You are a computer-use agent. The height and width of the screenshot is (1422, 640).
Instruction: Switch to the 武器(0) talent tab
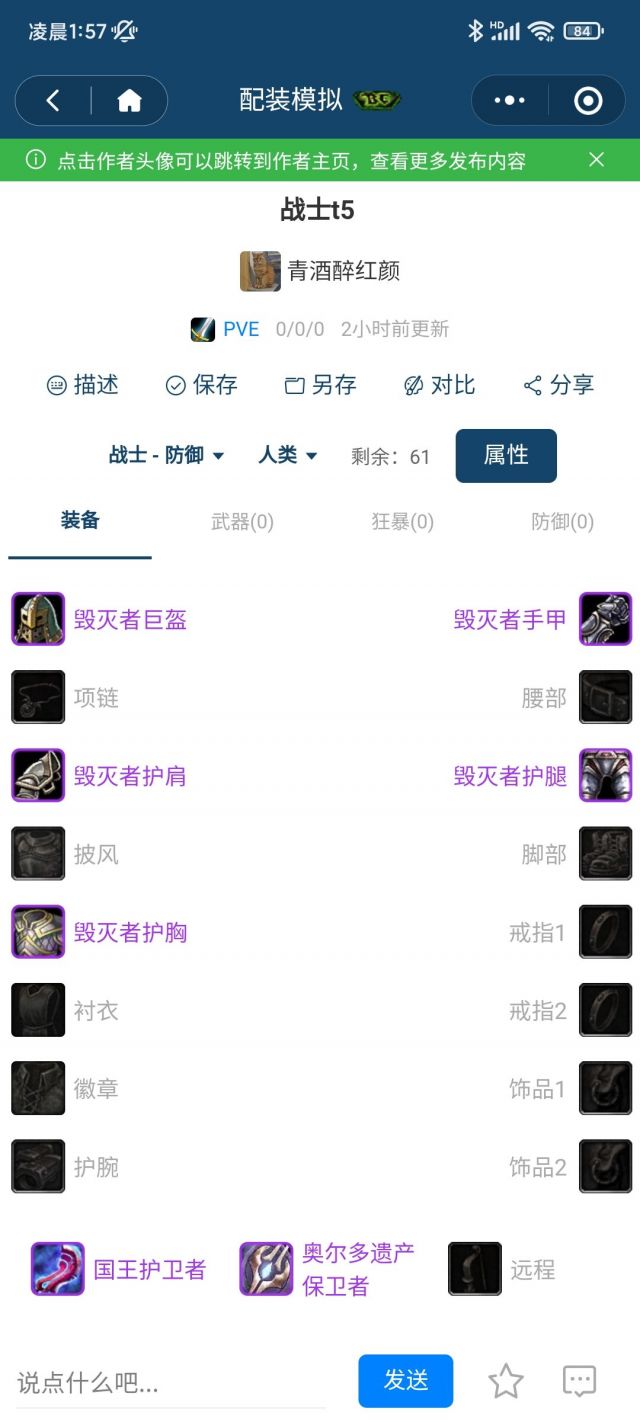tap(242, 521)
